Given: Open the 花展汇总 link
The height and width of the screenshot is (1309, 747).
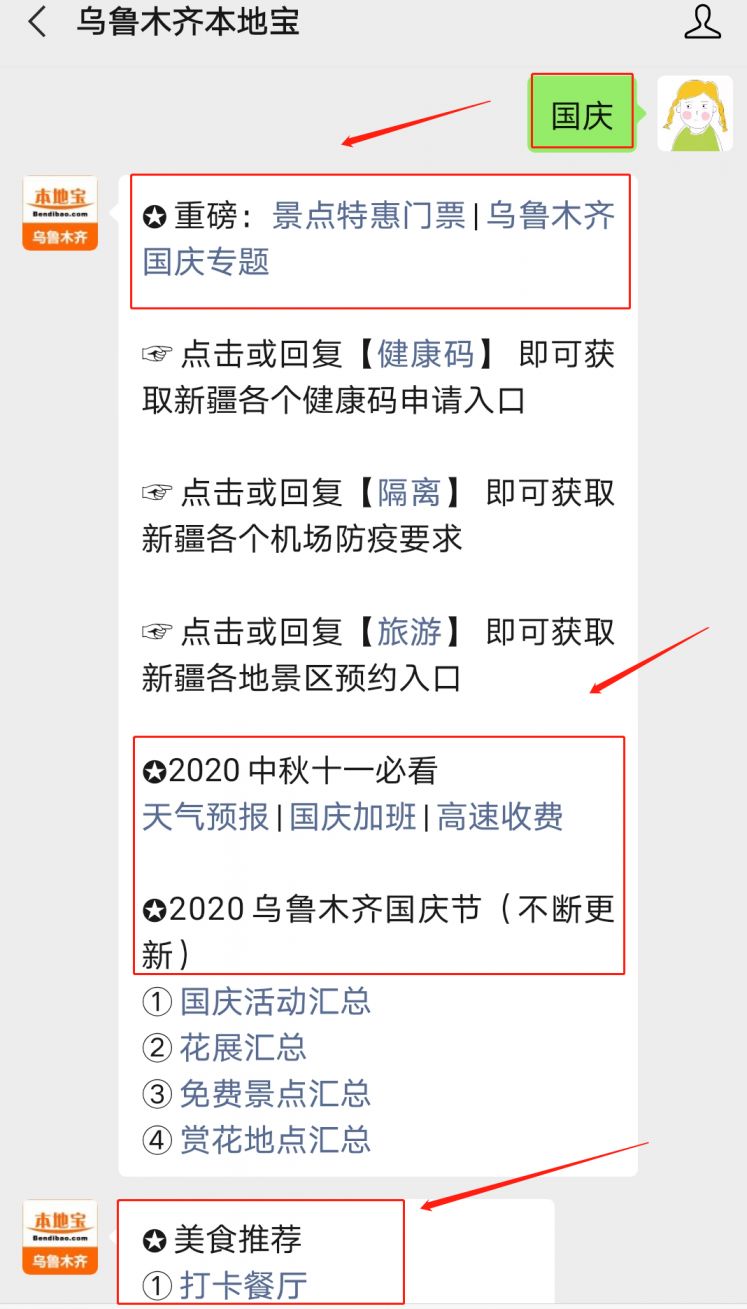Looking at the screenshot, I should [243, 1047].
